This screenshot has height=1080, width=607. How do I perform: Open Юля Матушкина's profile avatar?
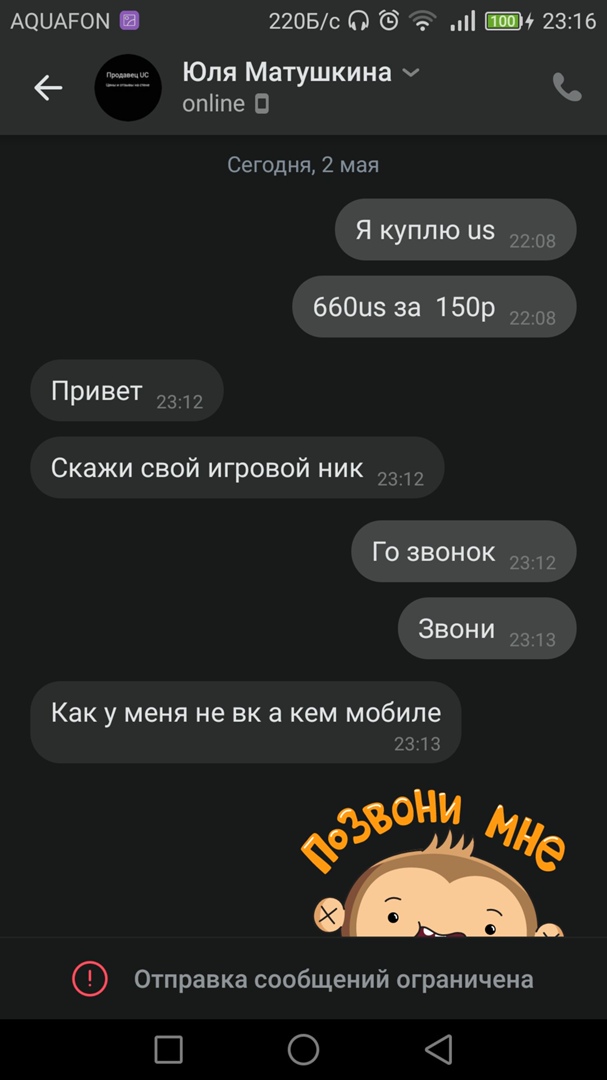click(128, 88)
